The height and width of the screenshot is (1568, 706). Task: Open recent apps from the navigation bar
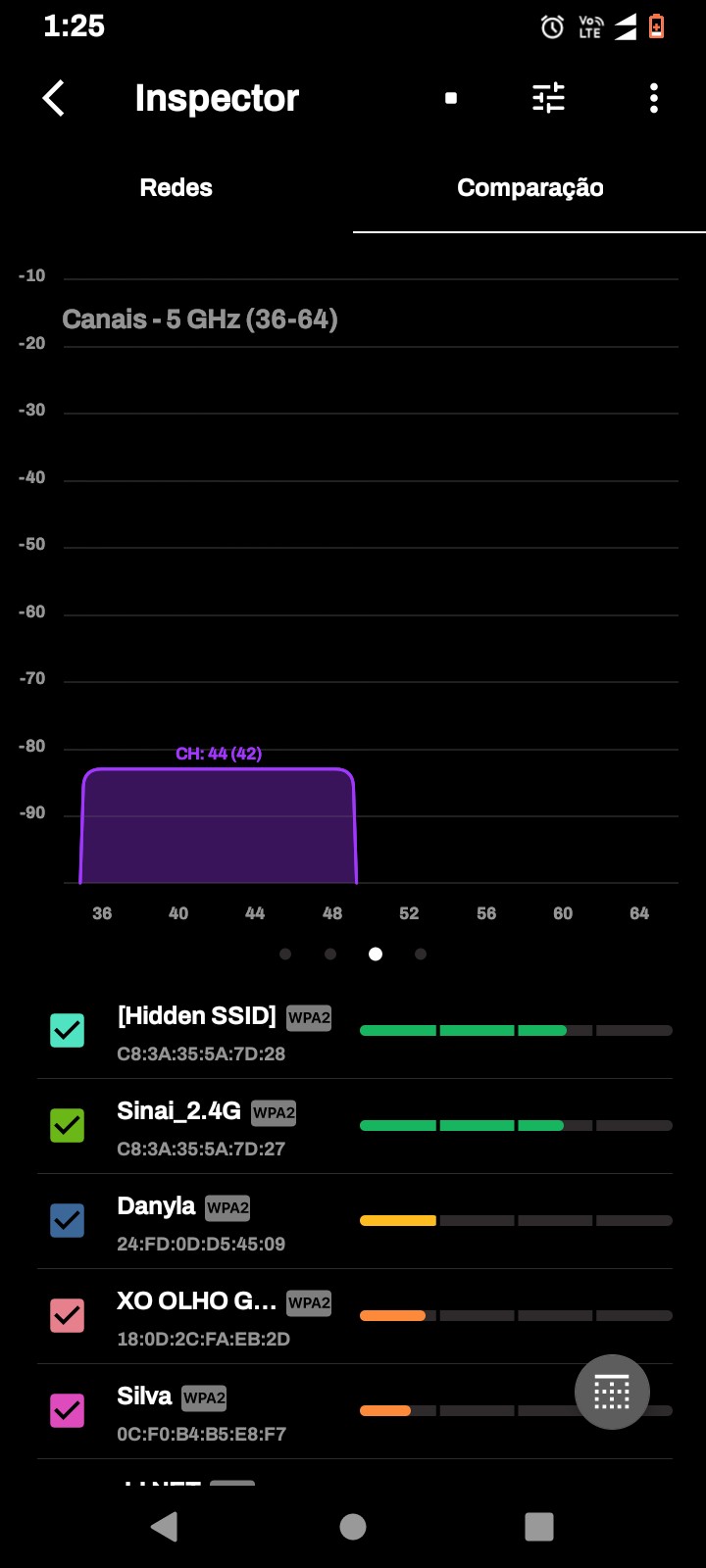539,1526
